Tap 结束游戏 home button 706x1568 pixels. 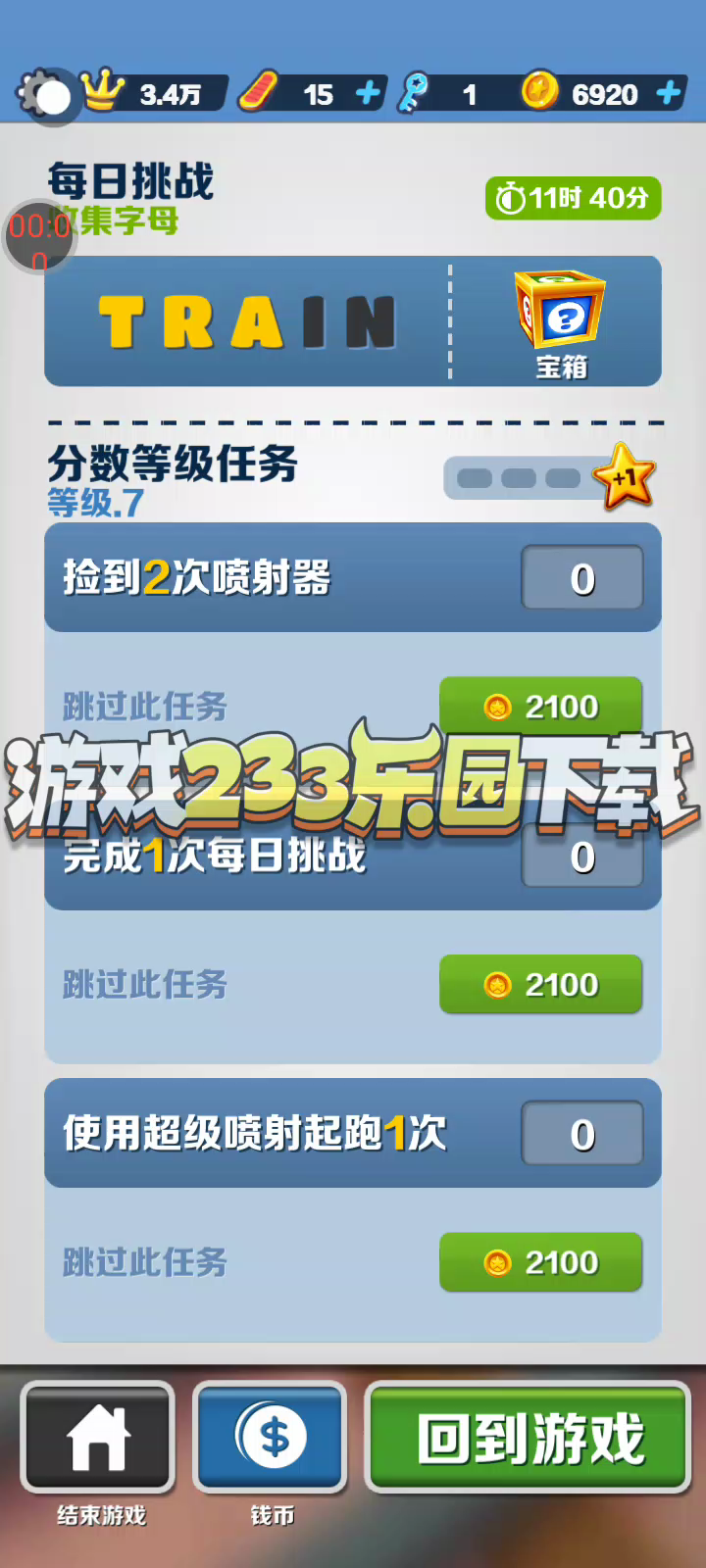click(x=99, y=1437)
